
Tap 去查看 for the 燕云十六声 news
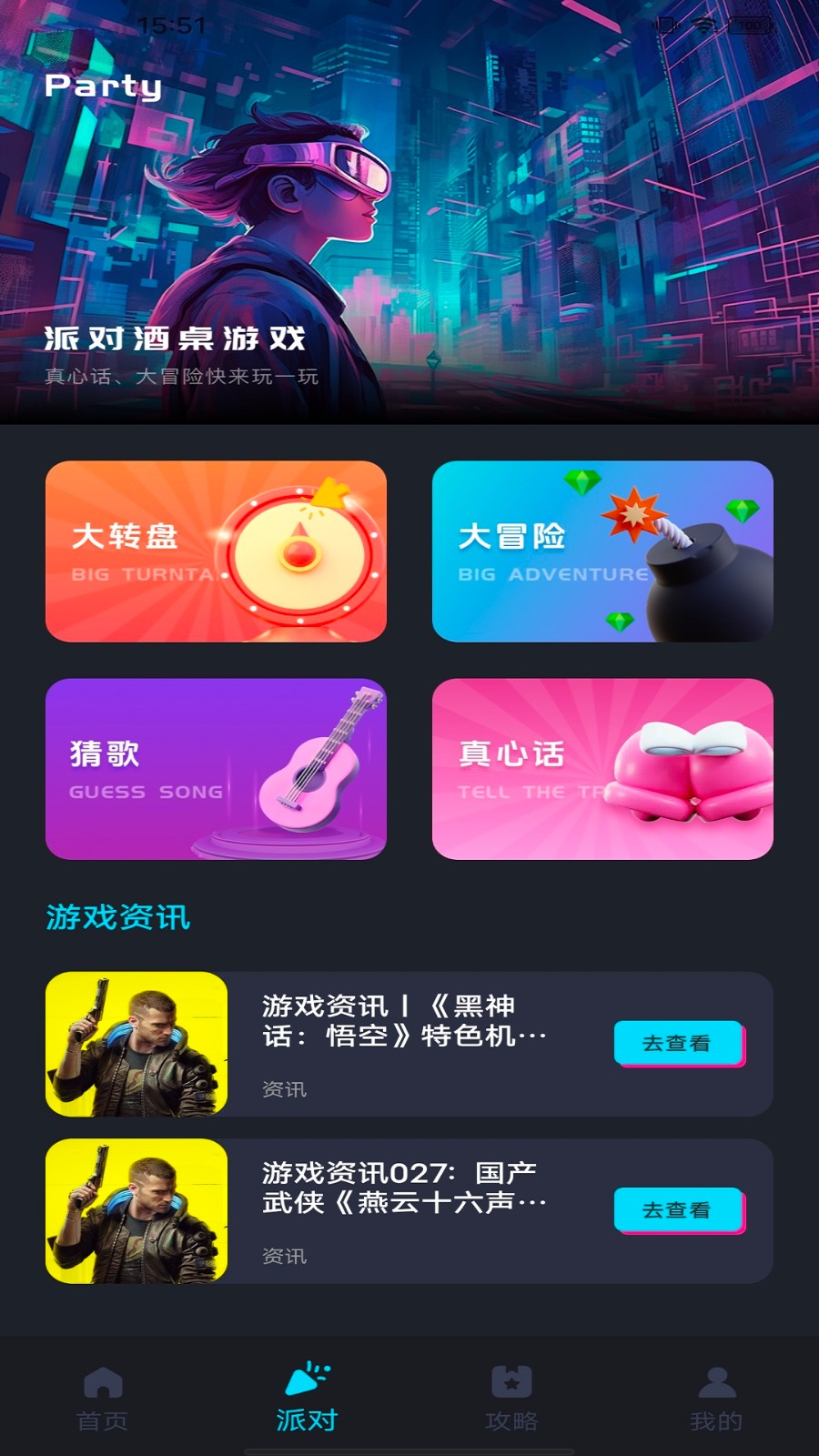coord(678,1210)
